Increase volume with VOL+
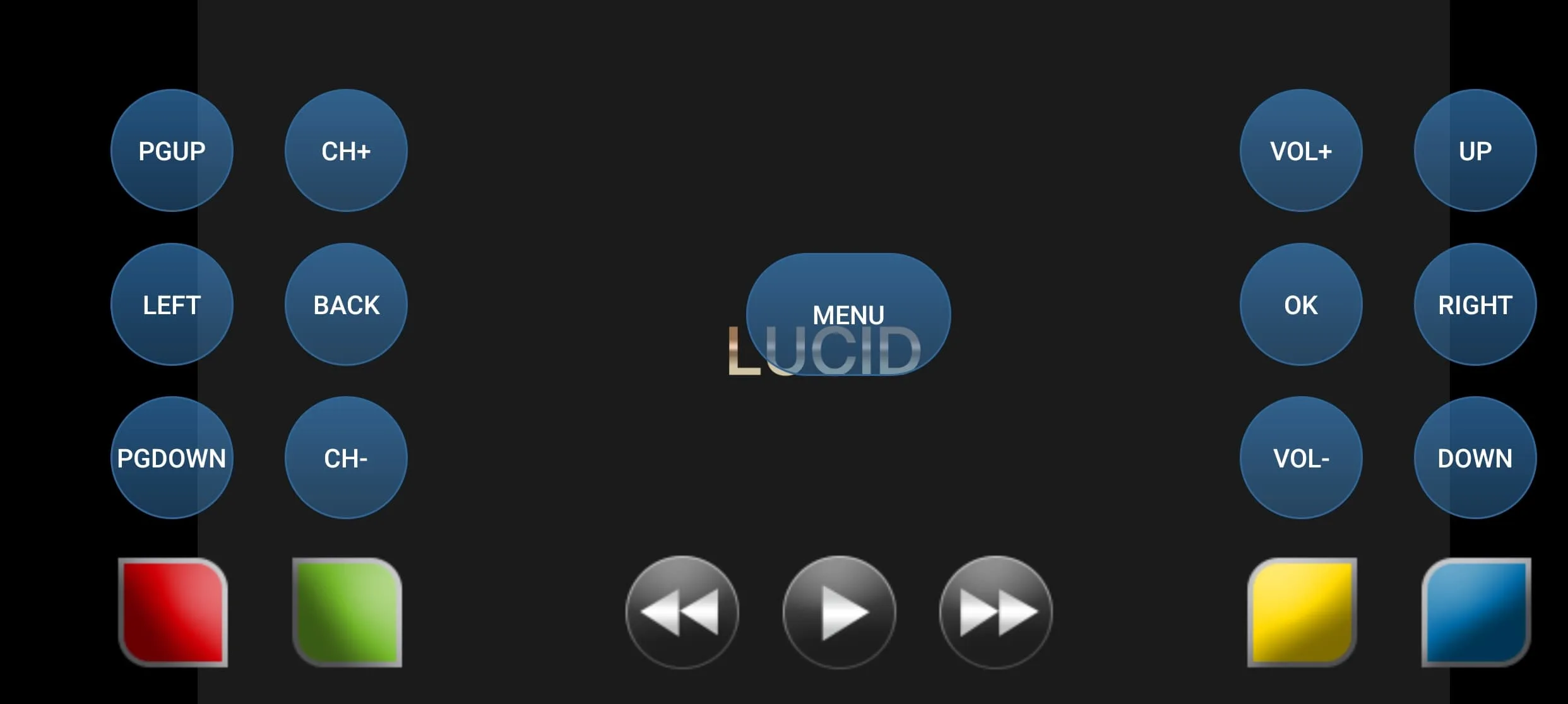1568x704 pixels. click(1301, 151)
